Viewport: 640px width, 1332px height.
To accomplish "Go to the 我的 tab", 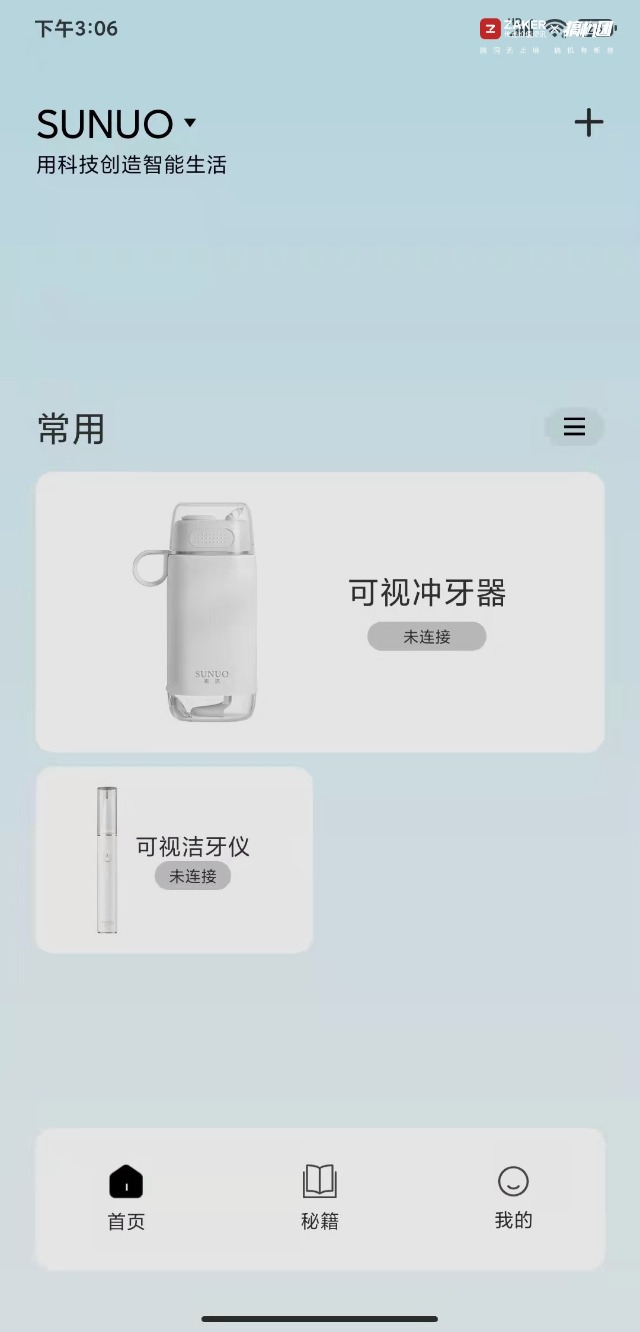I will [513, 1198].
